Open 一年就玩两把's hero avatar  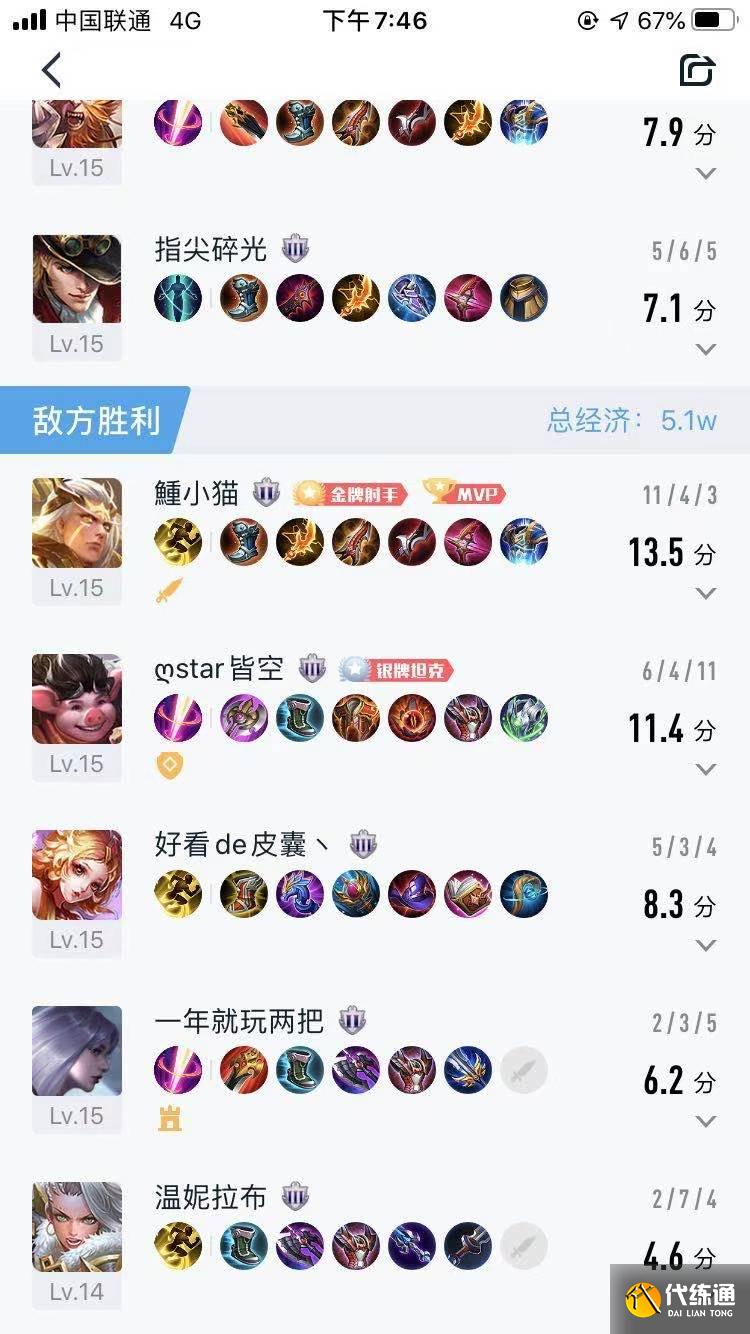pyautogui.click(x=77, y=1051)
